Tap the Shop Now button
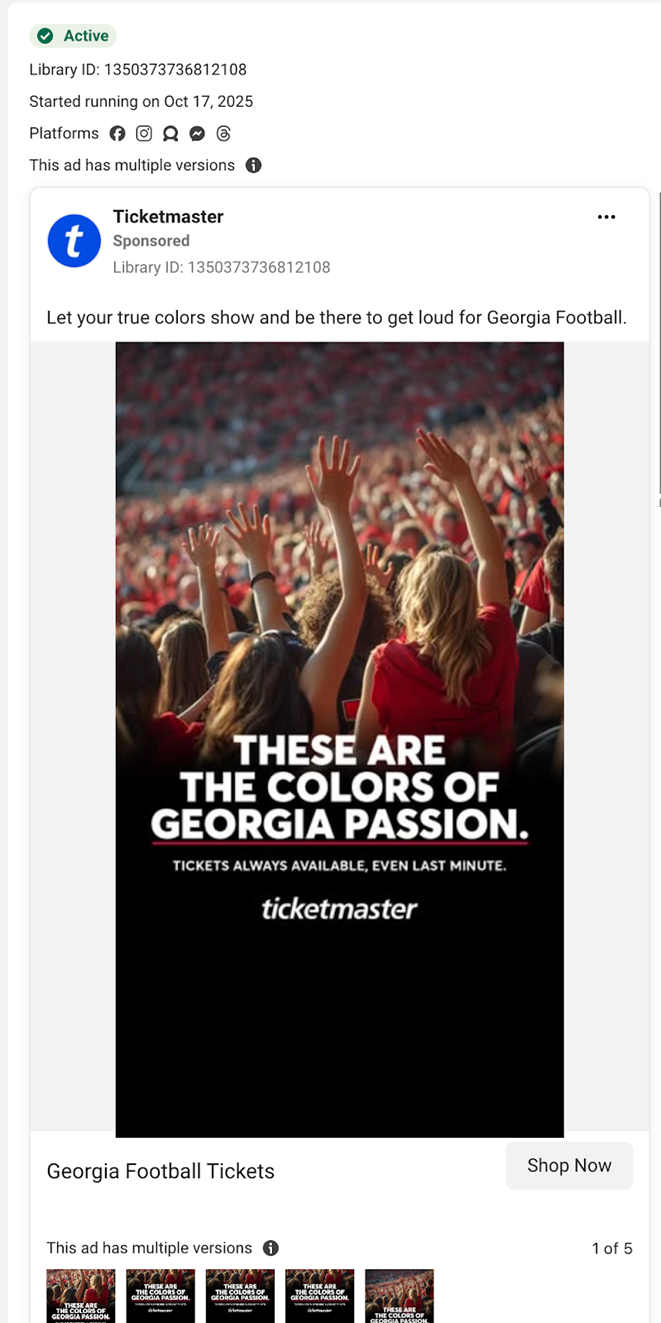 (x=569, y=1166)
